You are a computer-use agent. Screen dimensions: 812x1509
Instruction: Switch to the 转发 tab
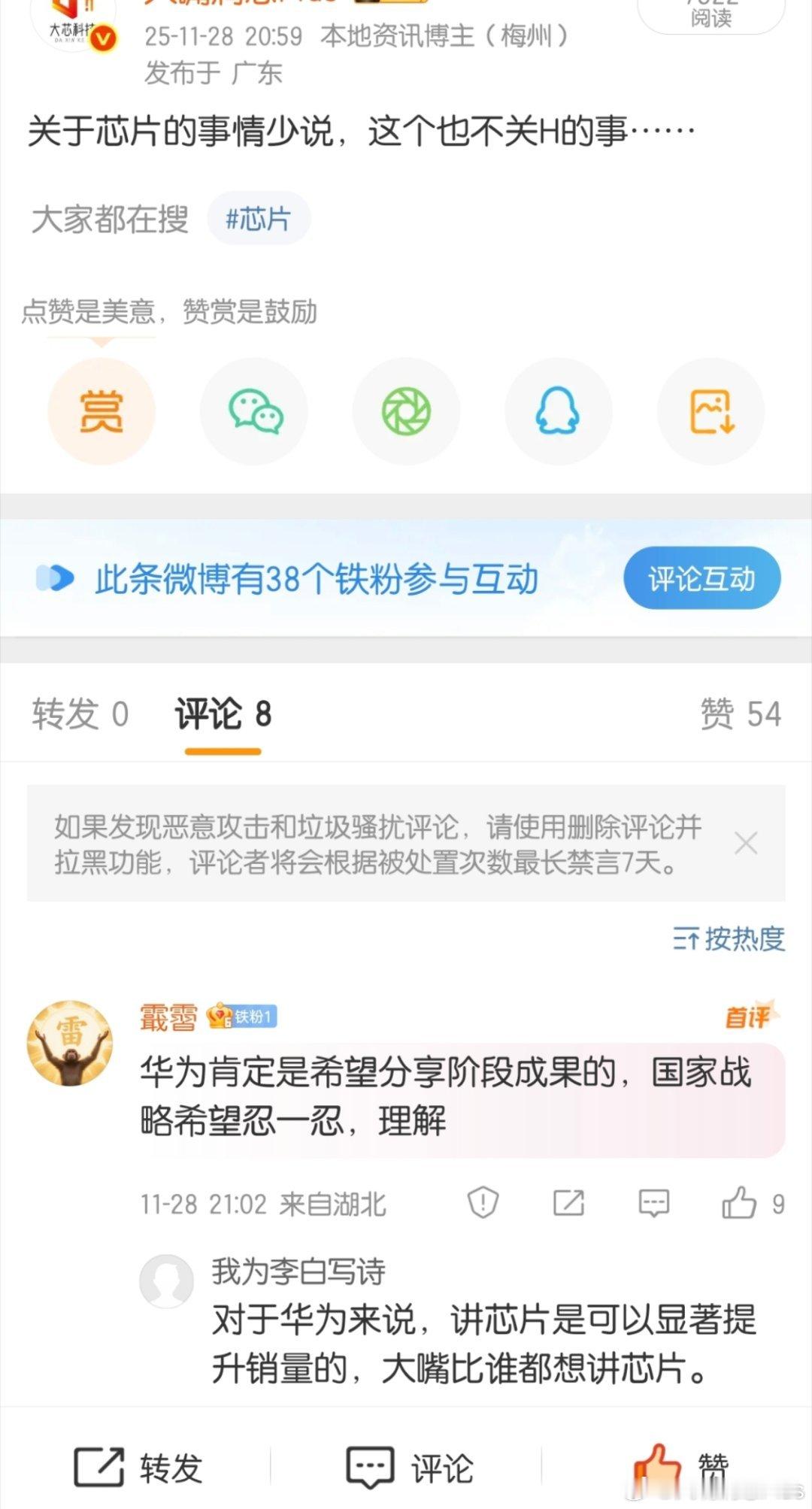pyautogui.click(x=77, y=714)
